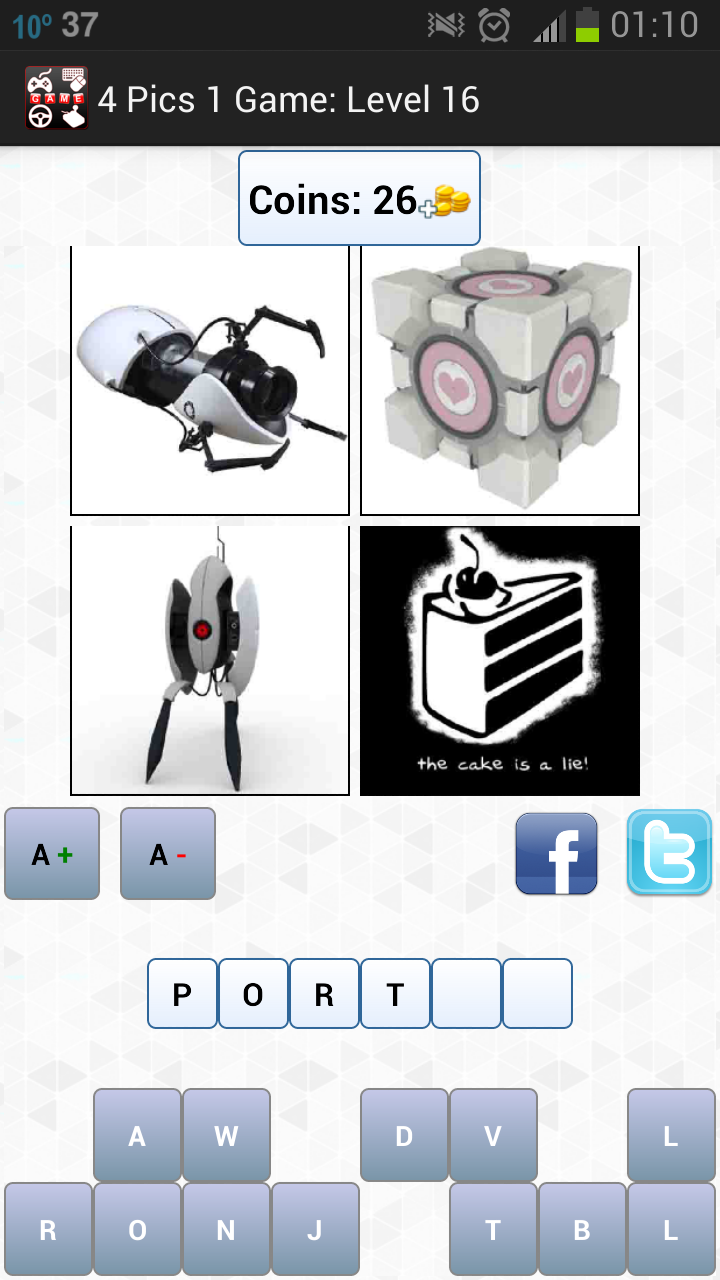Share on Facebook
The width and height of the screenshot is (720, 1280).
point(556,853)
